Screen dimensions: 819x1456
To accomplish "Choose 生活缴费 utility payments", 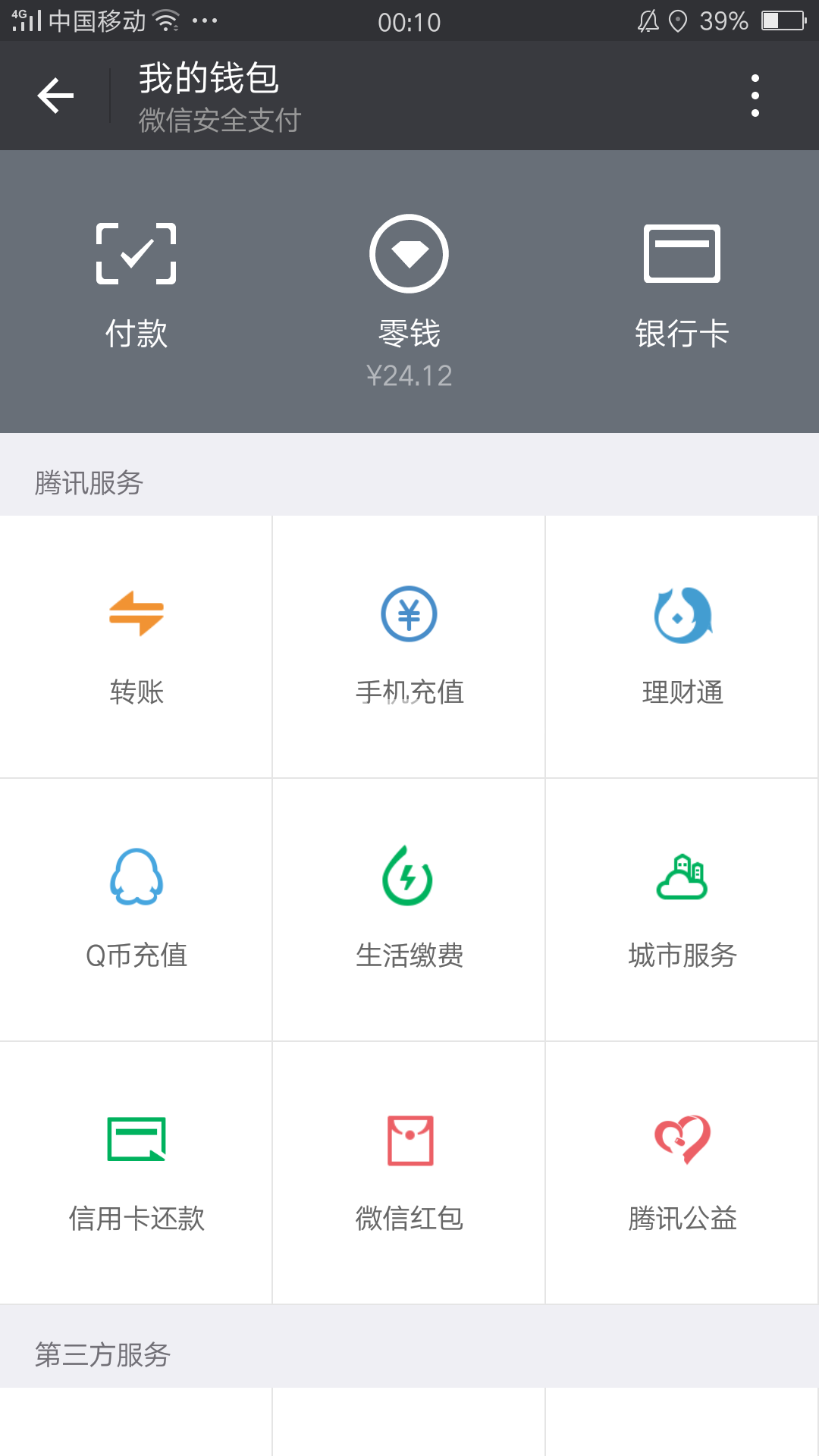I will (x=409, y=910).
